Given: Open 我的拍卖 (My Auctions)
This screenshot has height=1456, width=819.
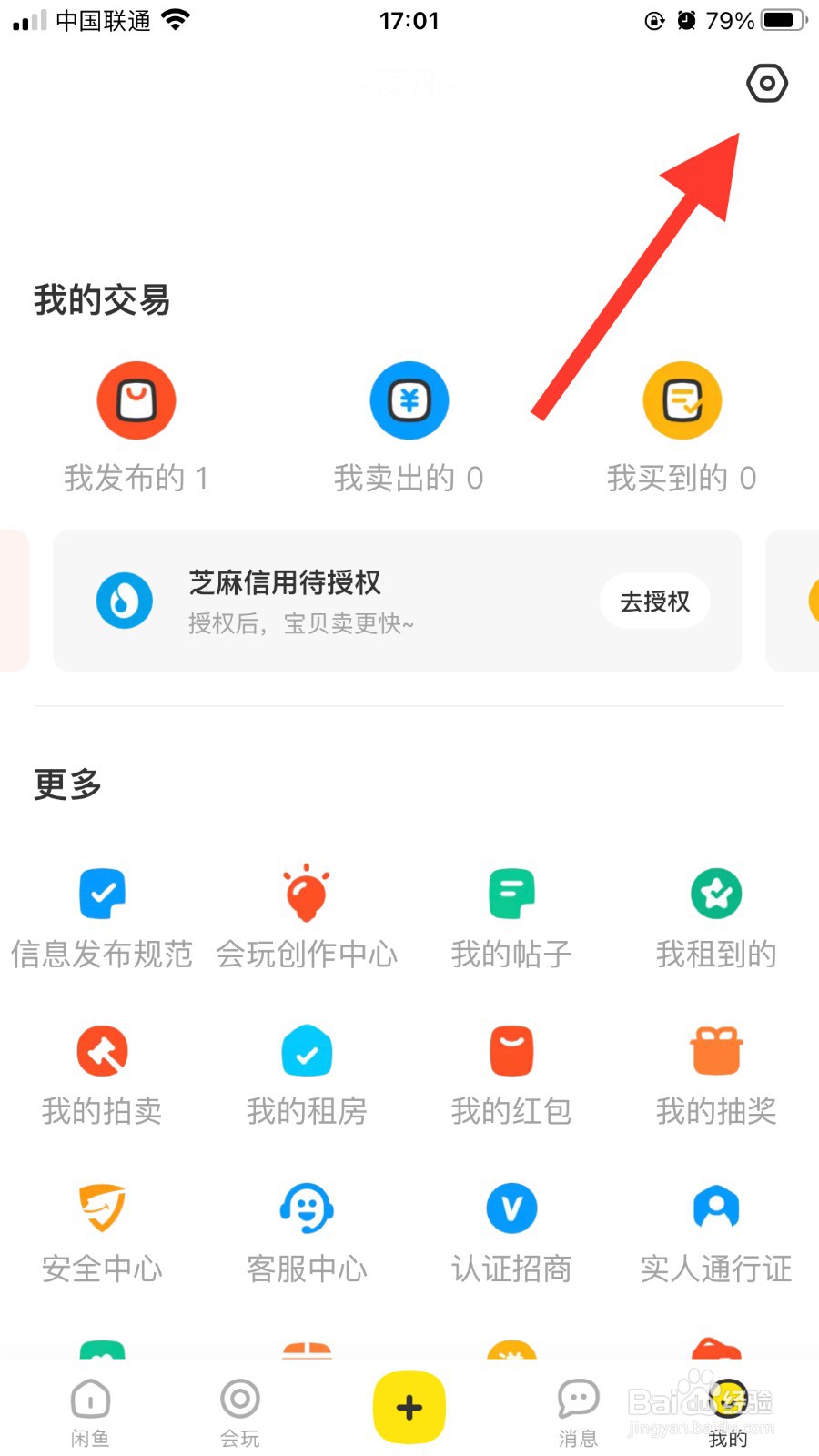Looking at the screenshot, I should pyautogui.click(x=101, y=1072).
